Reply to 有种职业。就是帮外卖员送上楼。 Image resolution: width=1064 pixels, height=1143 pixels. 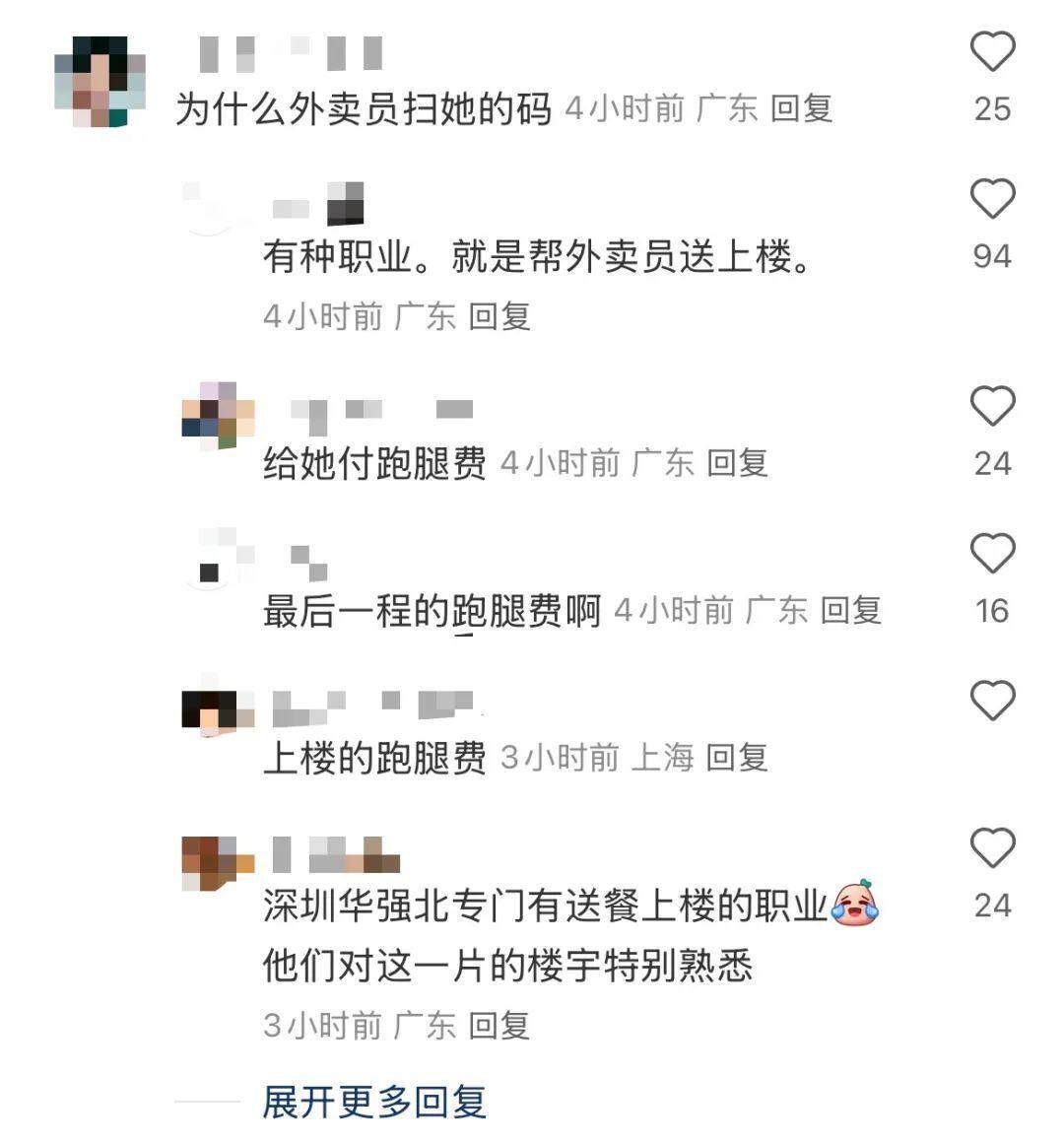(499, 316)
